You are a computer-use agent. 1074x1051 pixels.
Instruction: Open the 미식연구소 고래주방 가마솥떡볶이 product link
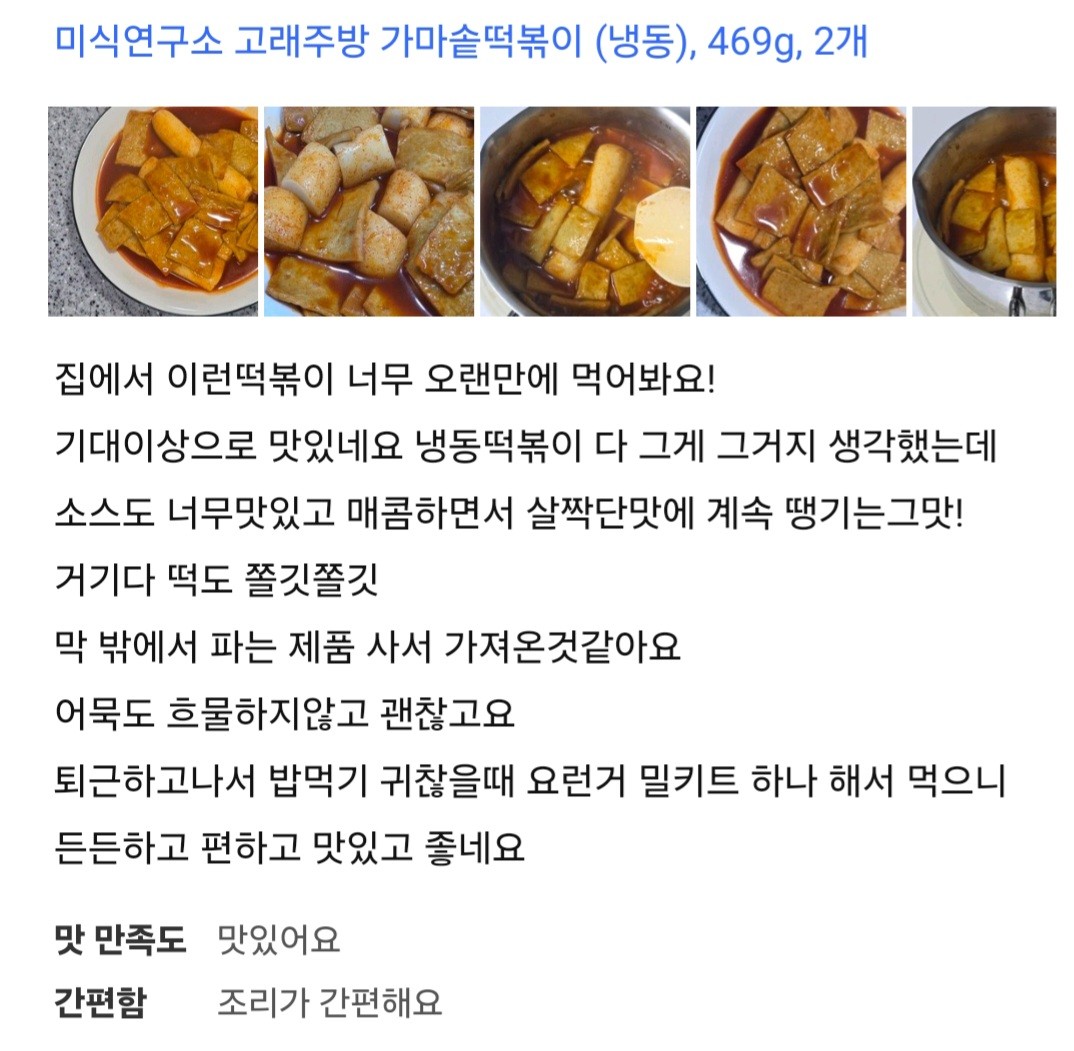460,43
